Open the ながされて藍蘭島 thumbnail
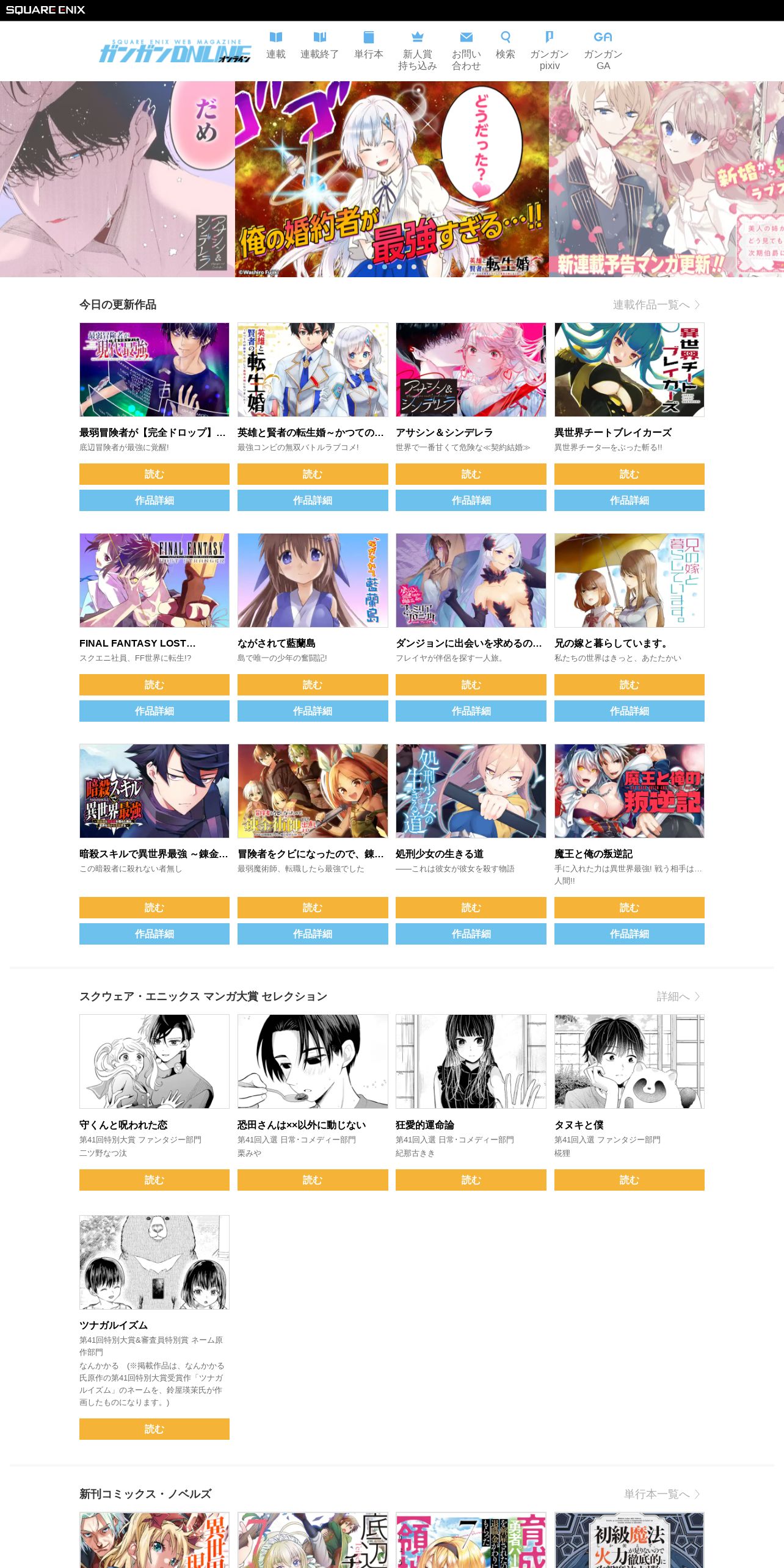Image resolution: width=784 pixels, height=1568 pixels. point(313,580)
